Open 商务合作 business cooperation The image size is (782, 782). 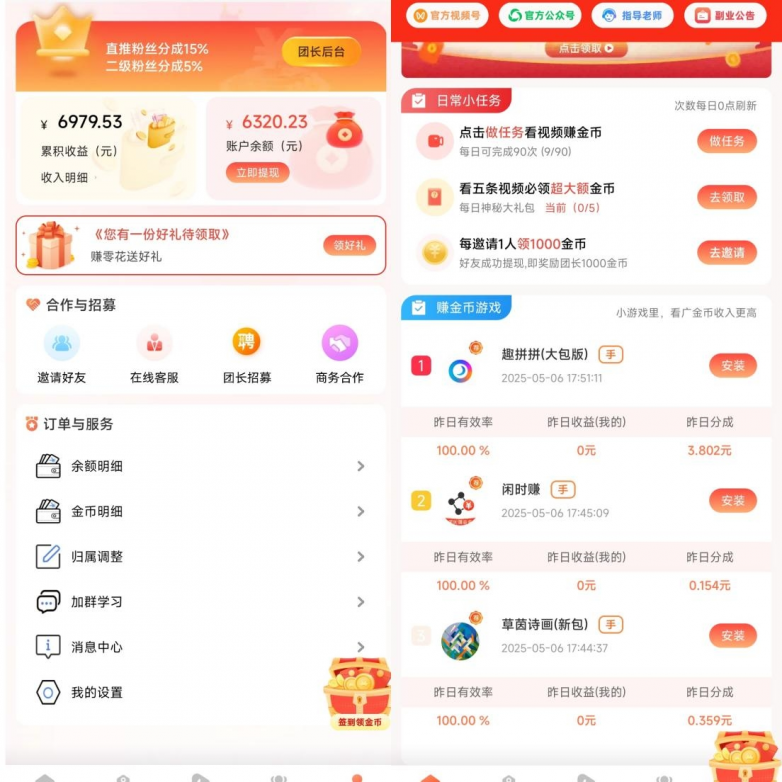(340, 355)
